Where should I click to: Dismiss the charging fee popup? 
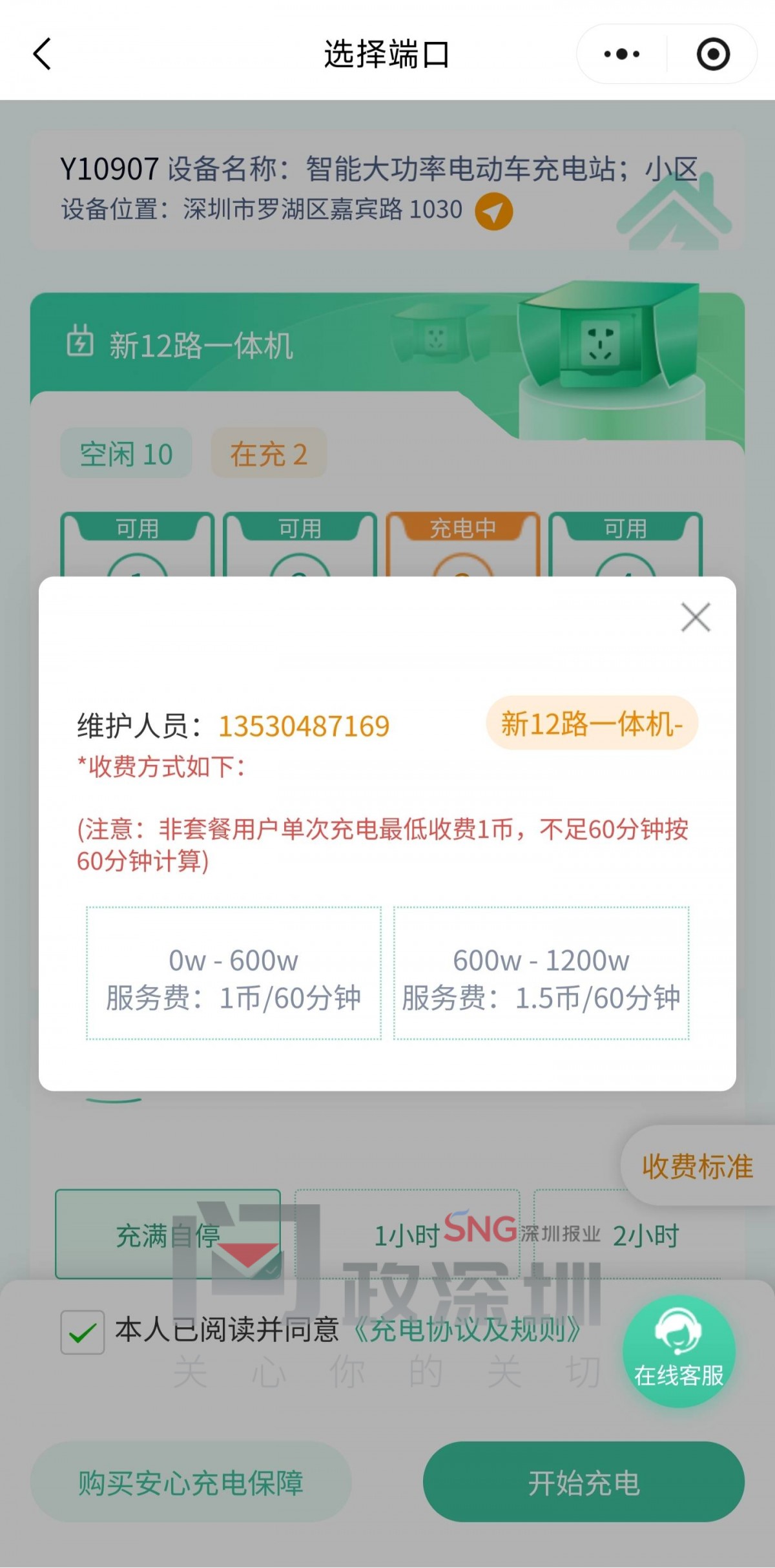tap(696, 617)
